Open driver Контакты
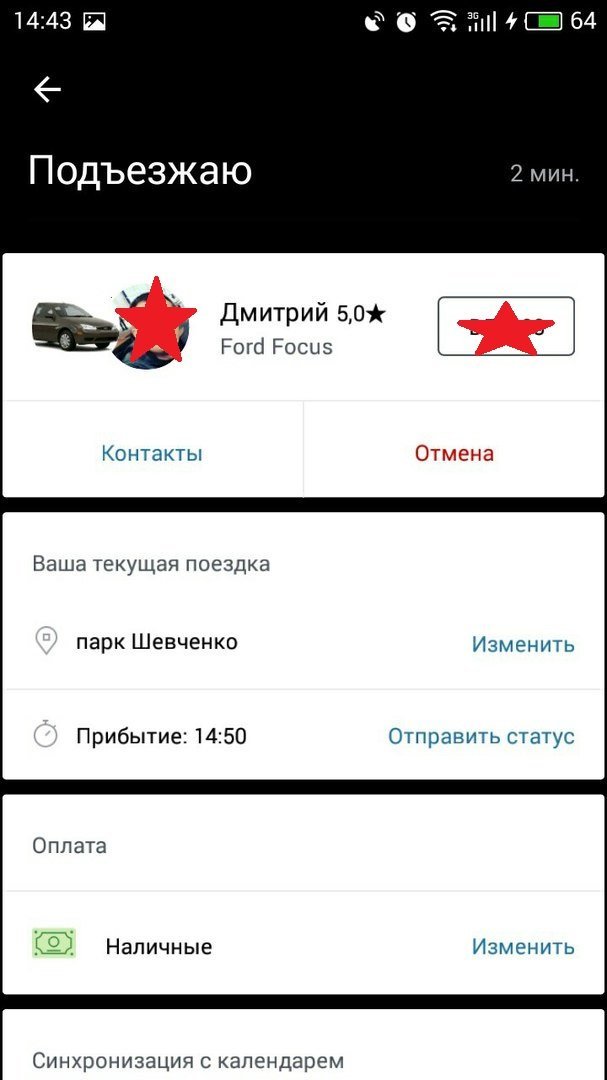The image size is (607, 1080). click(152, 453)
